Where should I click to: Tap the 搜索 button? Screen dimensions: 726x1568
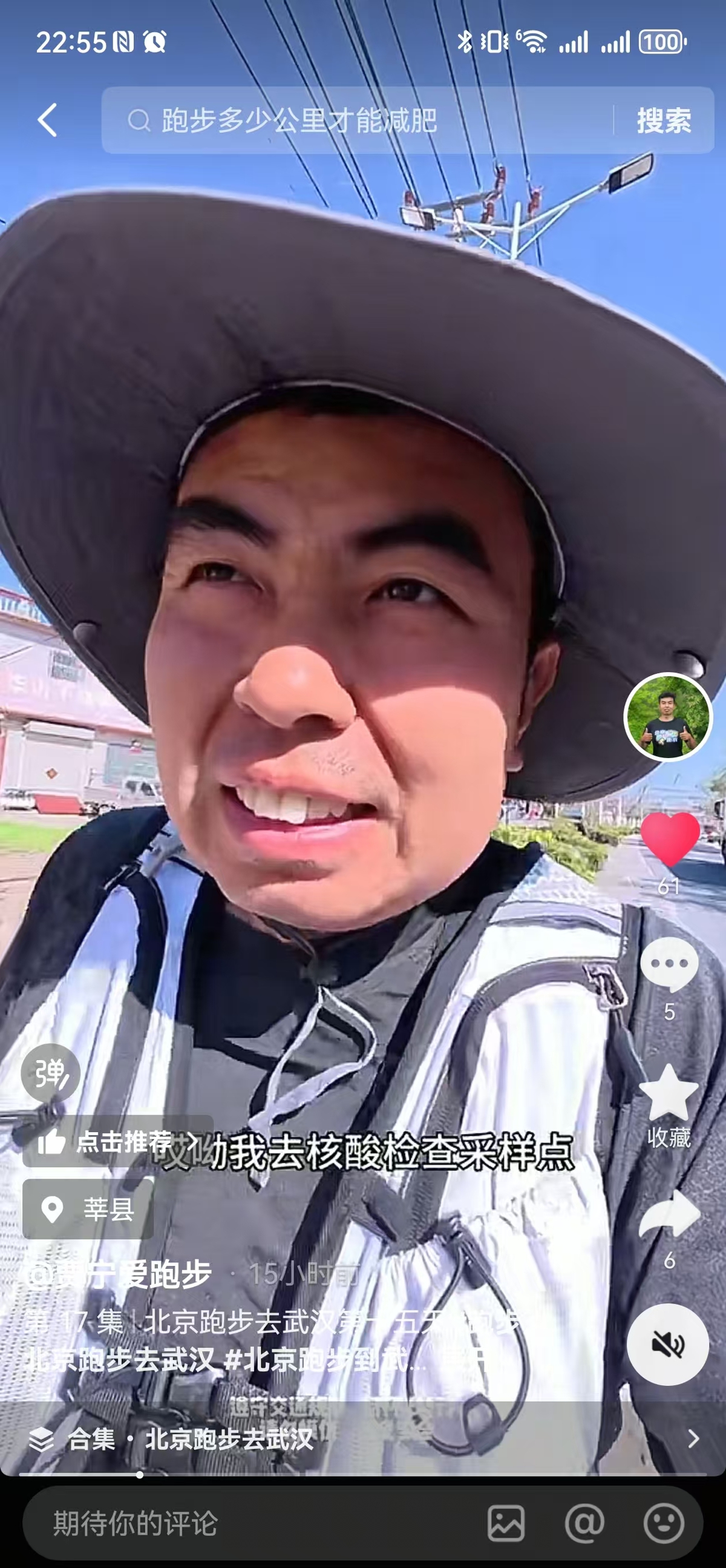point(663,120)
